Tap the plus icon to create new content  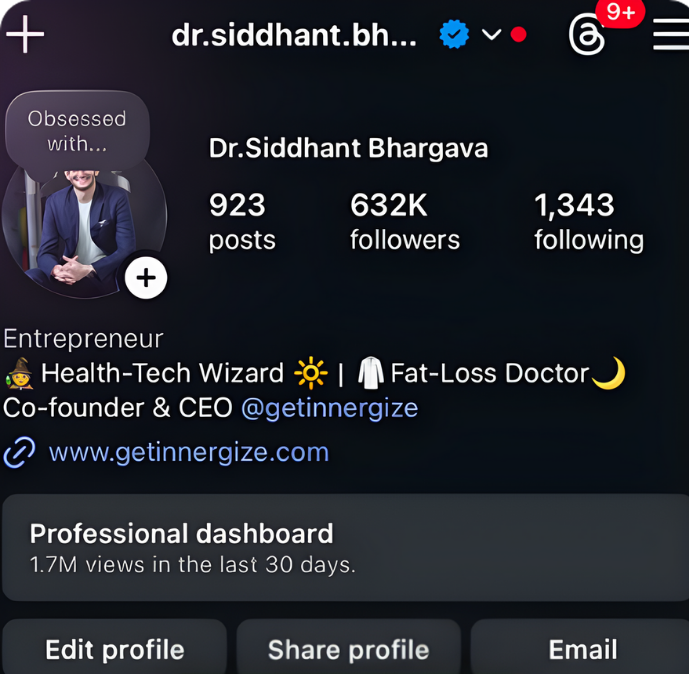pos(25,35)
